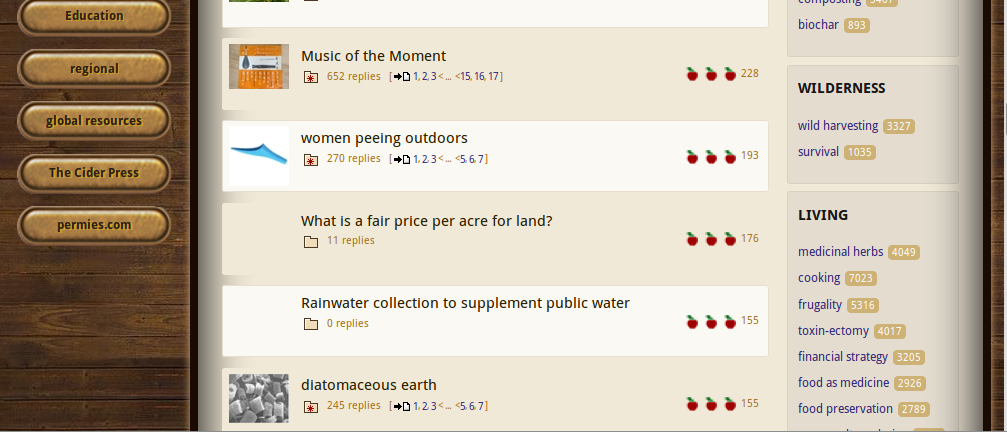
Task: View the financial strategy forum
Action: [842, 356]
